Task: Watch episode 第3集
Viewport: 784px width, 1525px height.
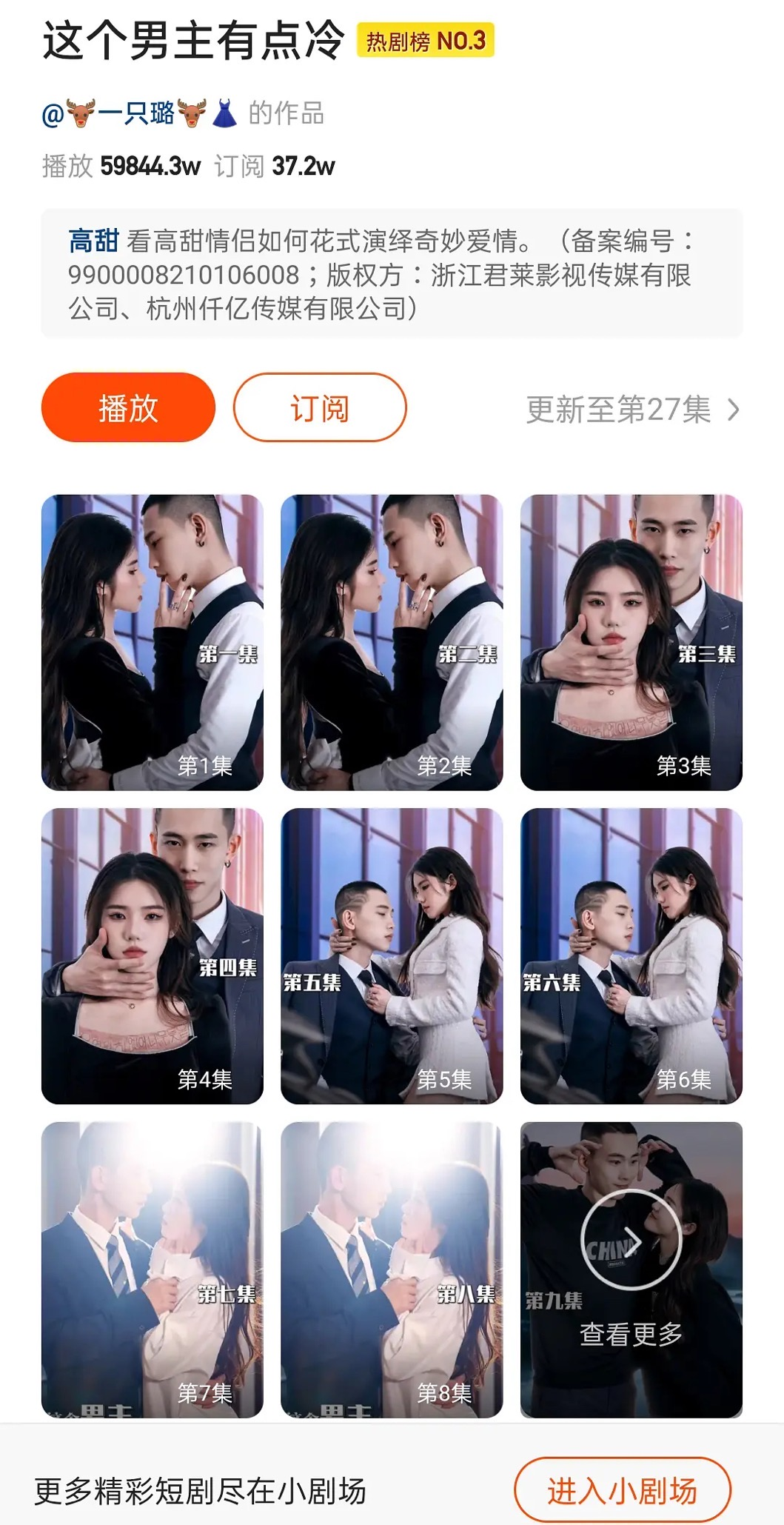Action: 631,642
